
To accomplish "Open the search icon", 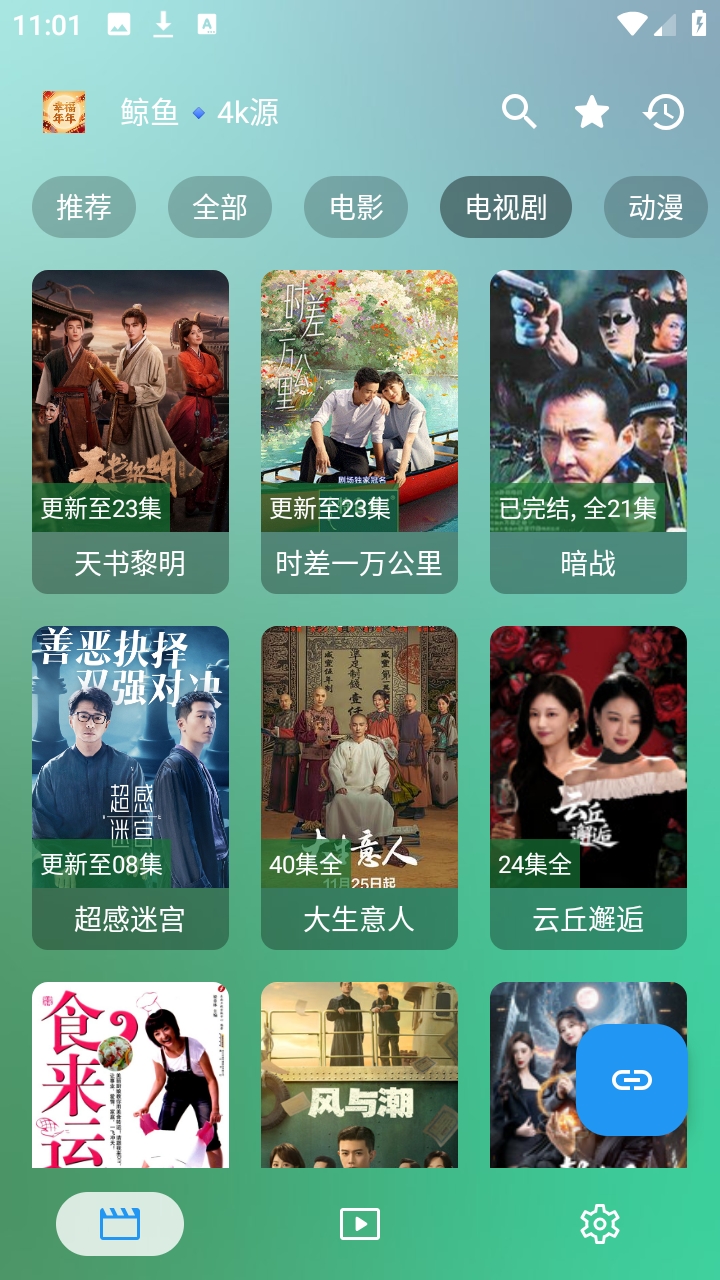I will tap(519, 114).
